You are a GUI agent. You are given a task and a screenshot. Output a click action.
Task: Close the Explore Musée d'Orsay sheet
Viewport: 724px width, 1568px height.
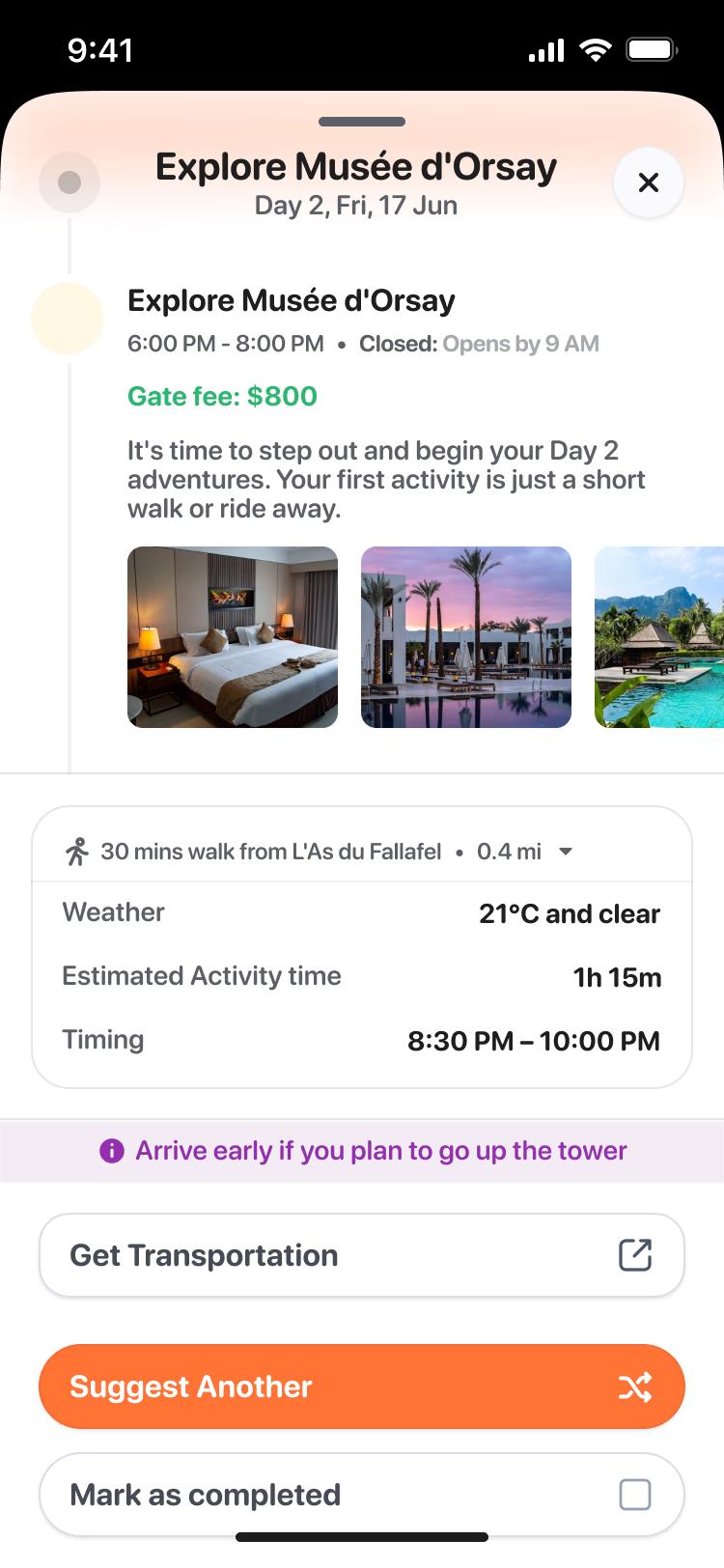click(x=648, y=182)
